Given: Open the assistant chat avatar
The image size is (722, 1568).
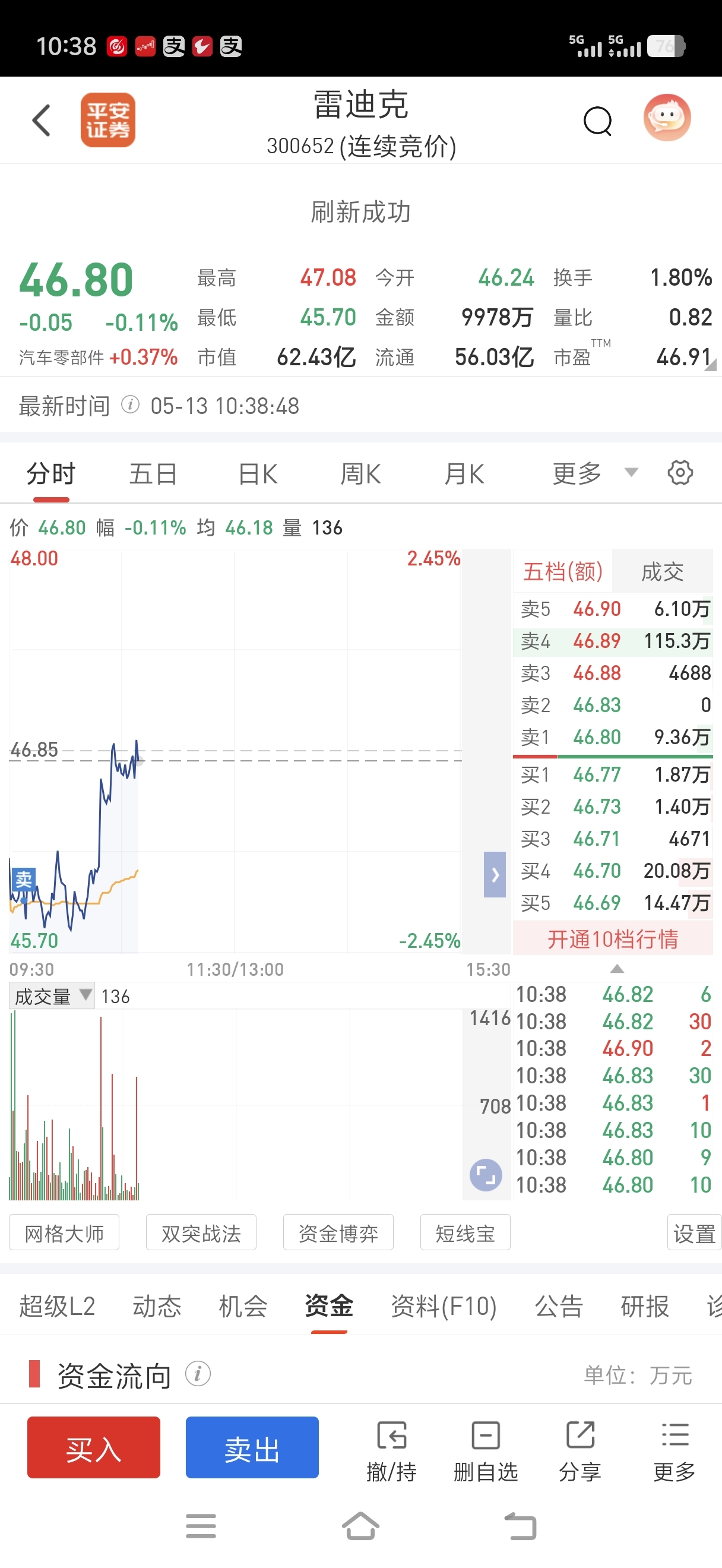Looking at the screenshot, I should [x=667, y=118].
